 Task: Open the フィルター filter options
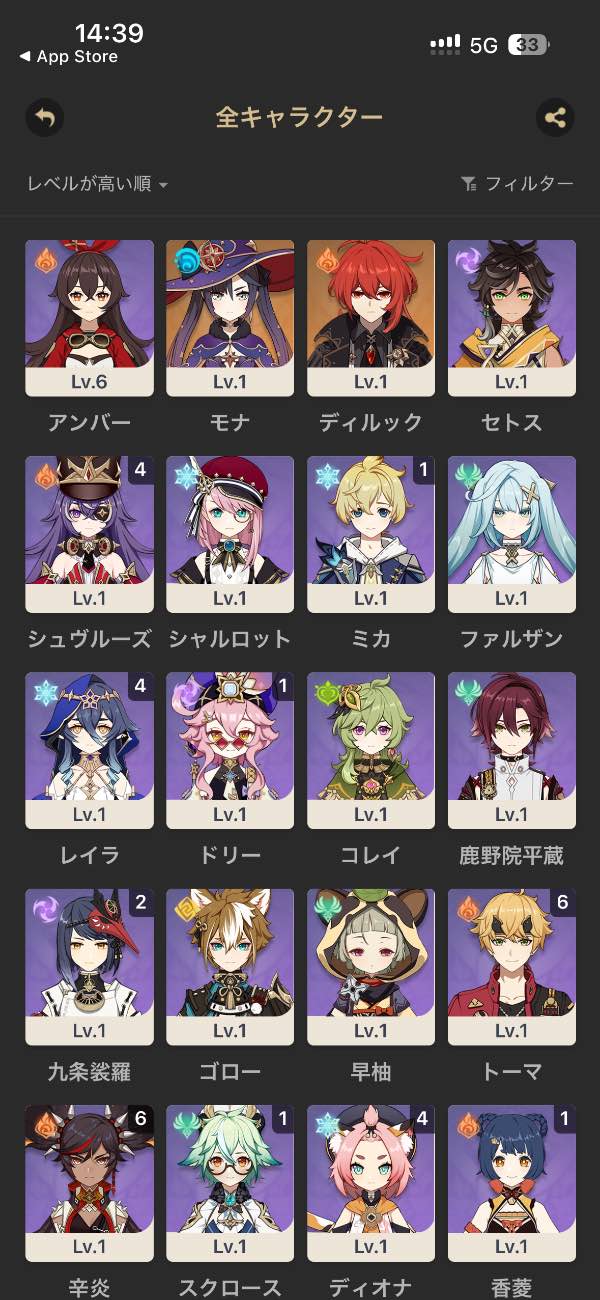[517, 184]
